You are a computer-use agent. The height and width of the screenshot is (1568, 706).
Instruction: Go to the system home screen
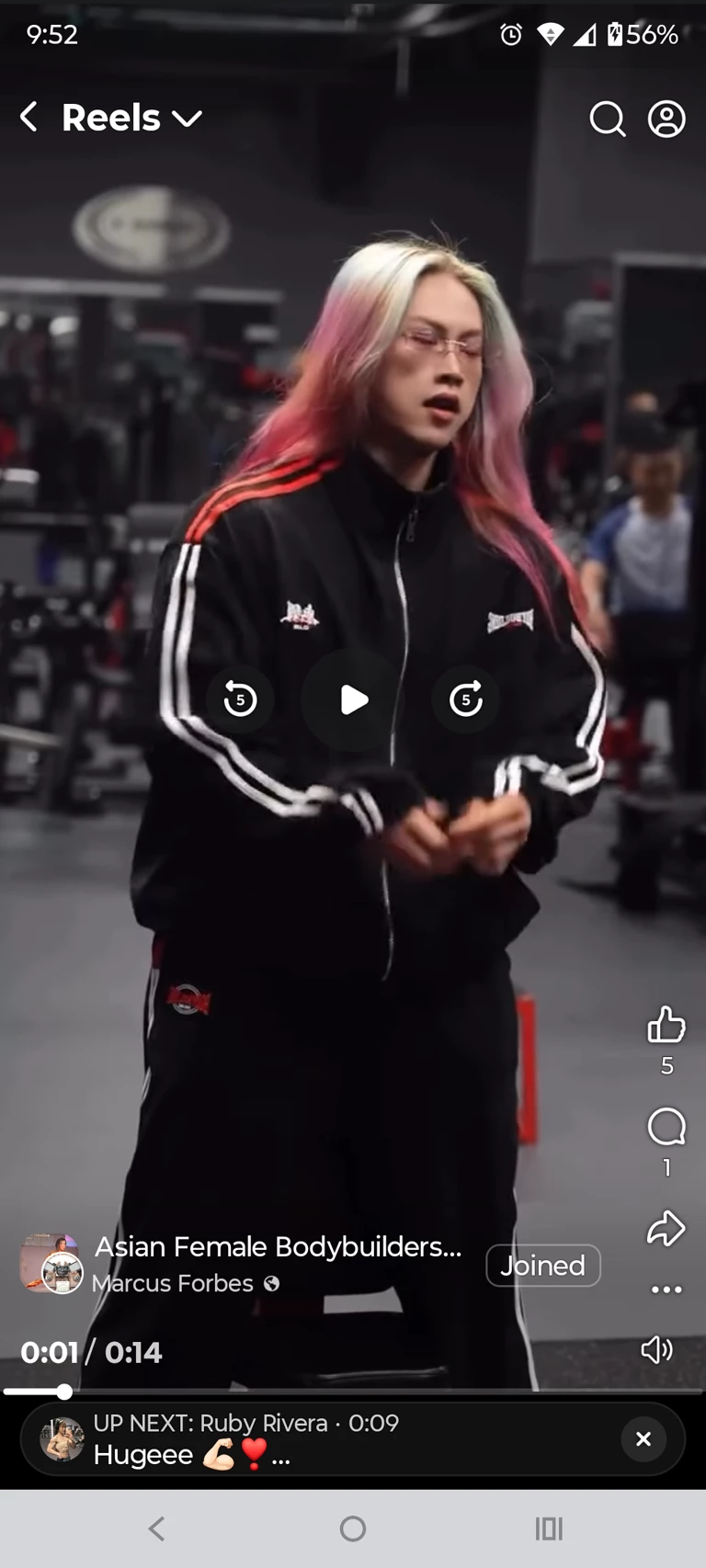click(x=353, y=1528)
